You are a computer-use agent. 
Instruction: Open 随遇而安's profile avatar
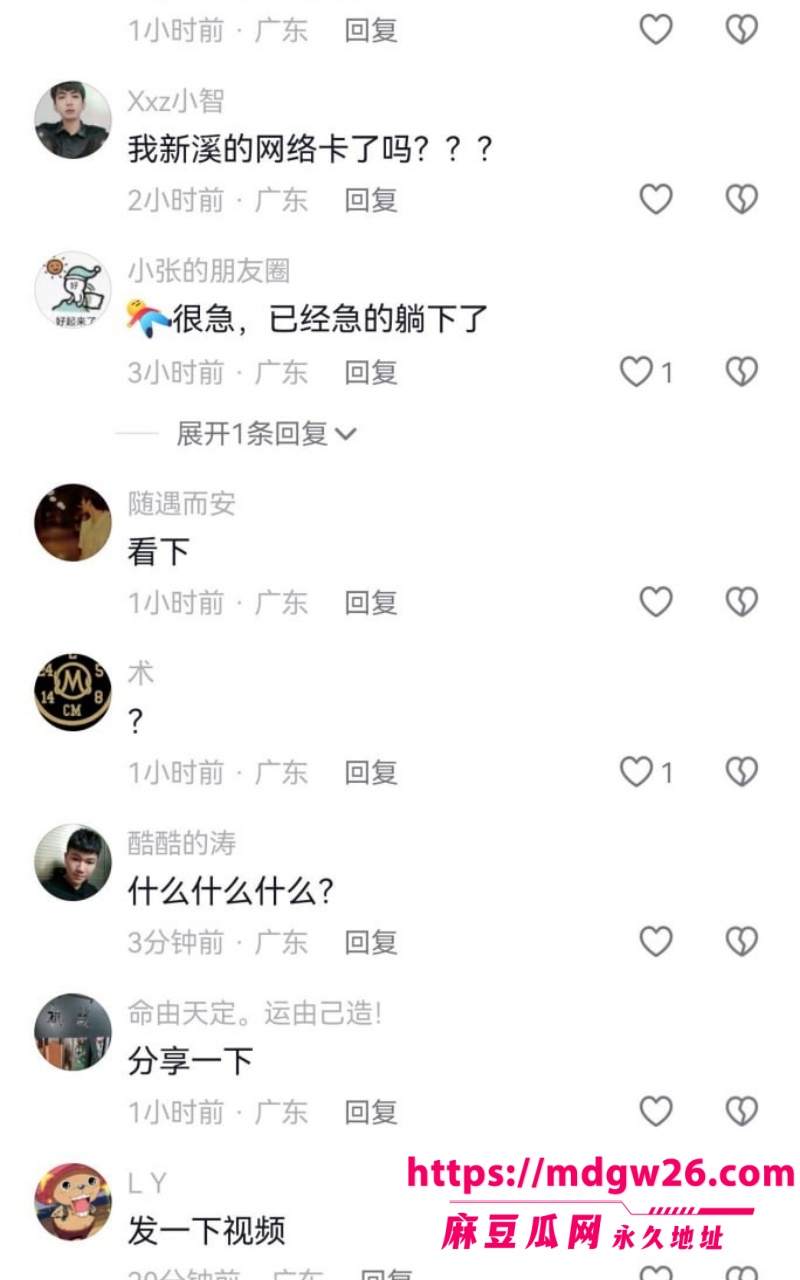[73, 522]
